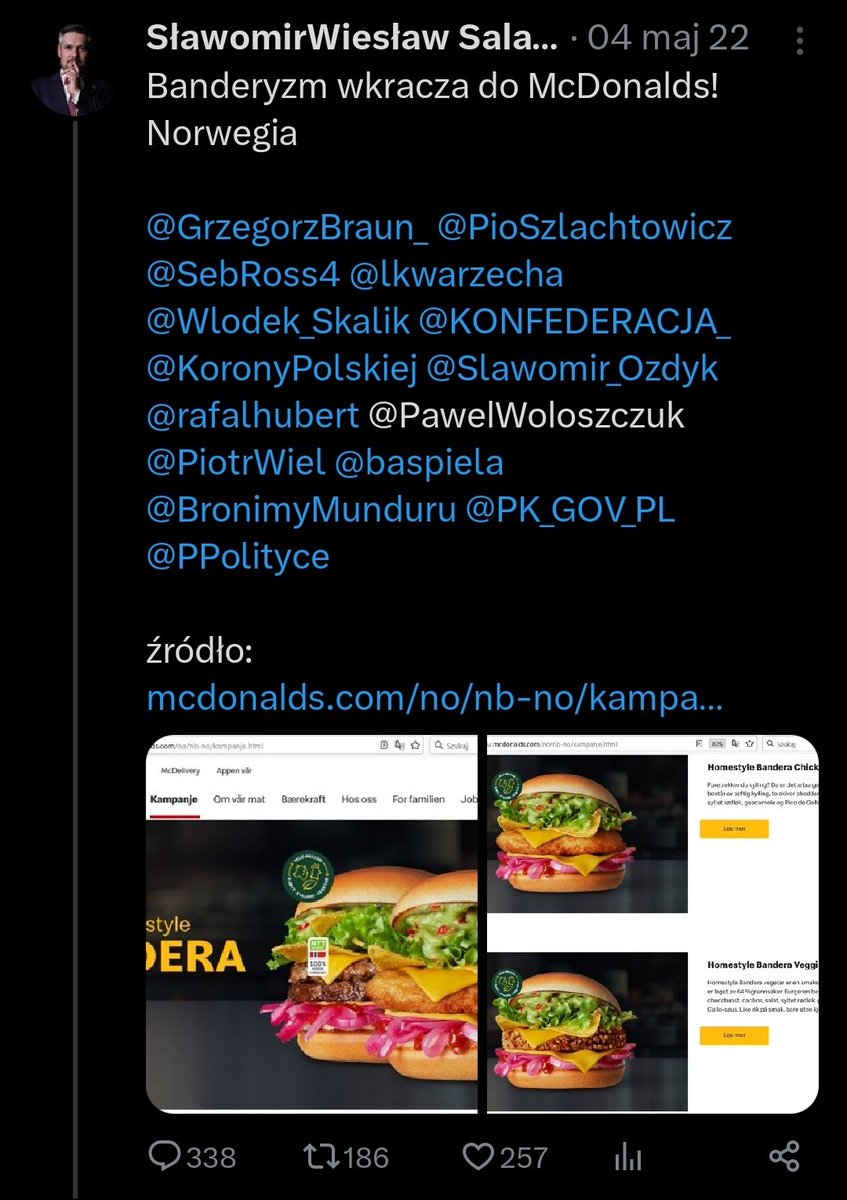Open the @PK_GOV_PL mention
The image size is (847, 1200).
[x=570, y=509]
